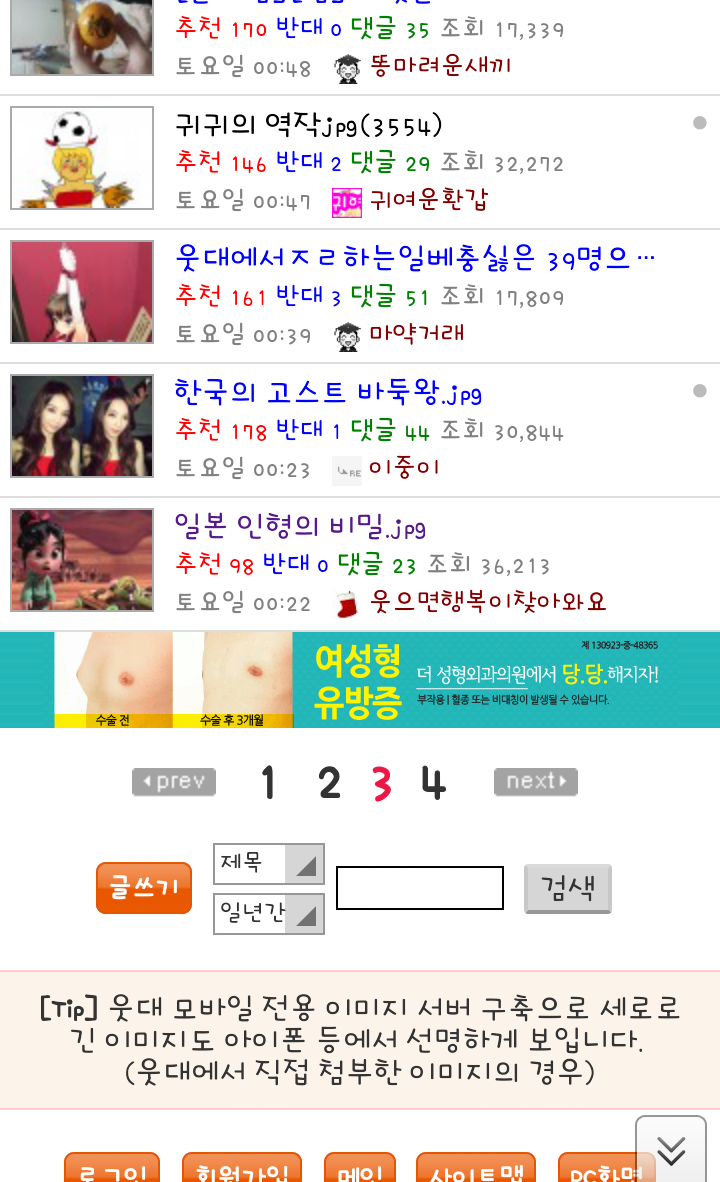Image resolution: width=720 pixels, height=1182 pixels.
Task: Jump to page 4
Action: (x=434, y=782)
